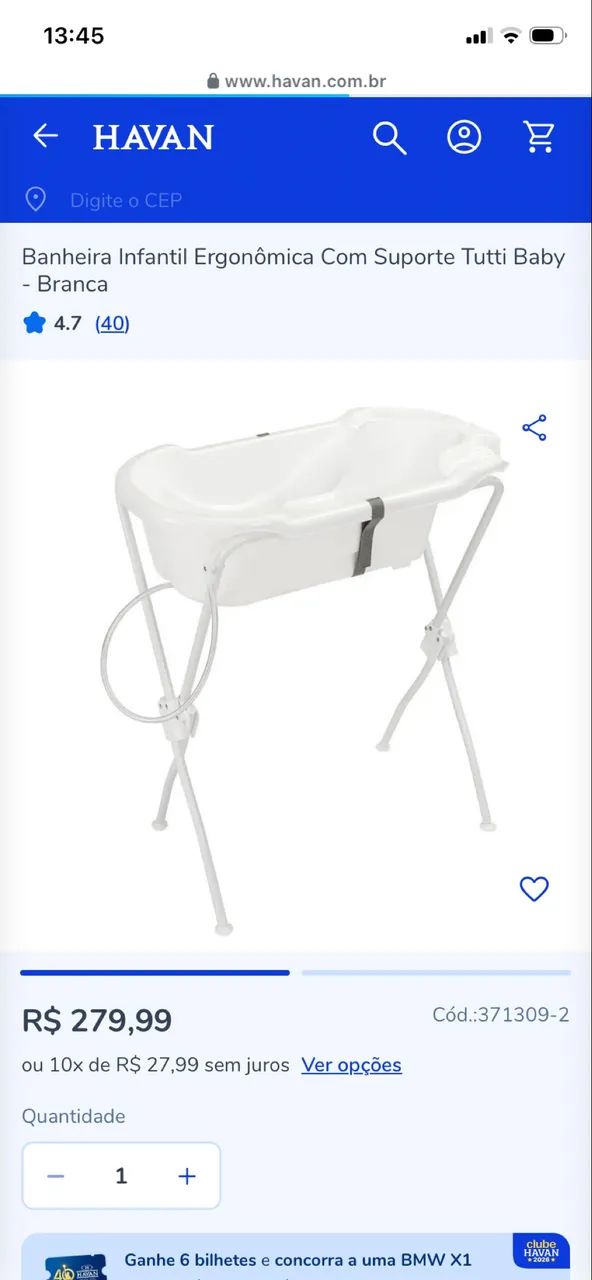Increase quantity with plus button
The height and width of the screenshot is (1280, 592).
187,1176
